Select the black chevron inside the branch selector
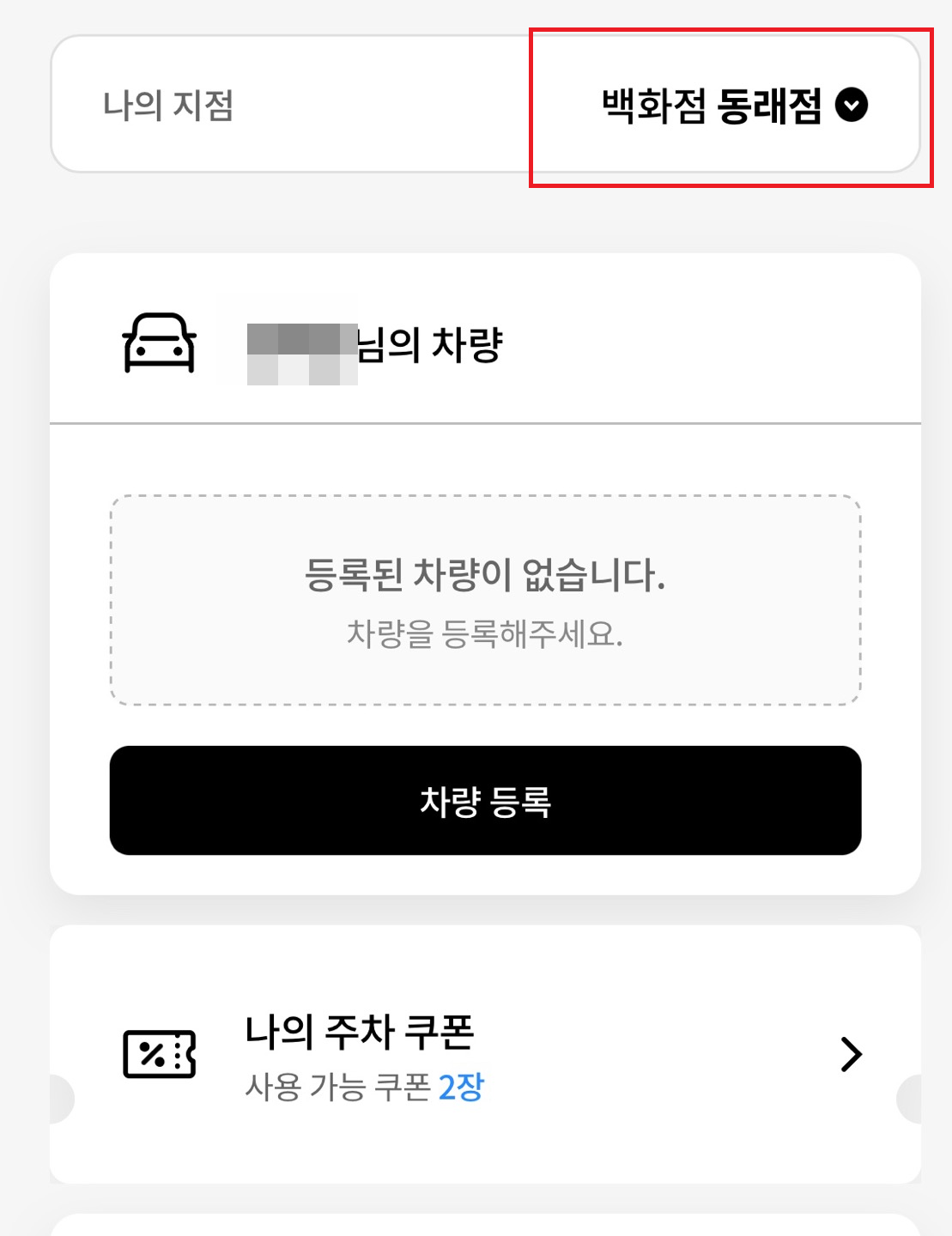The image size is (952, 1236). coord(851,105)
